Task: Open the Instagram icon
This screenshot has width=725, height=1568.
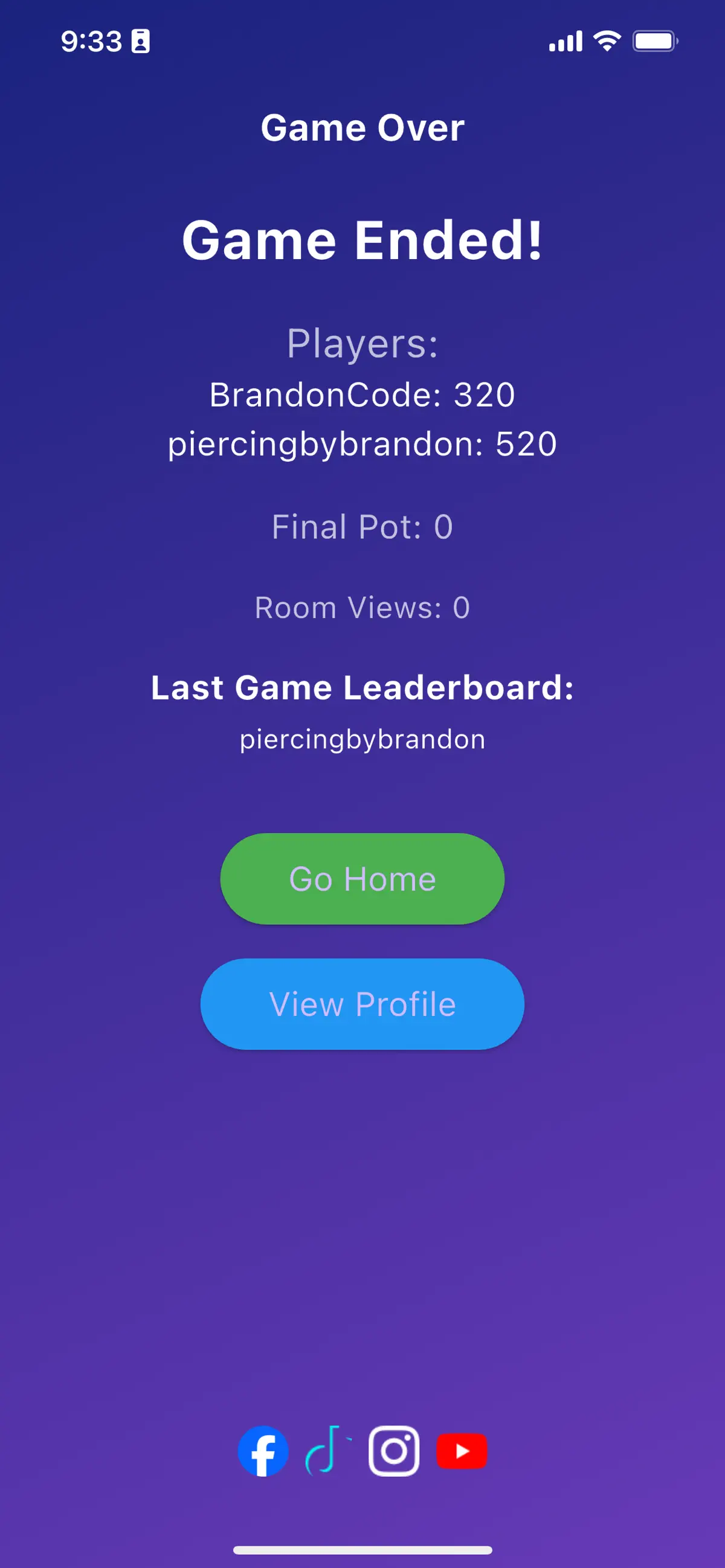Action: coord(394,1451)
